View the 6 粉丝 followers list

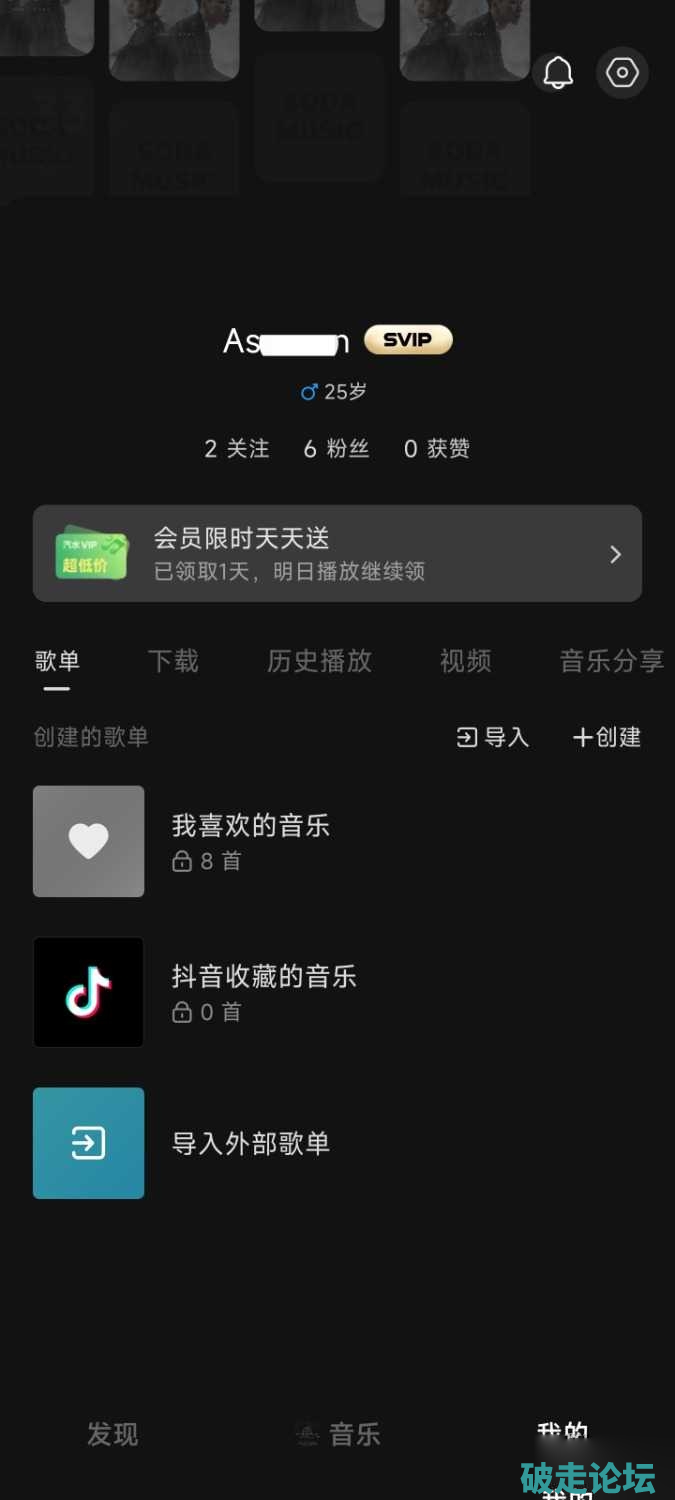(336, 449)
